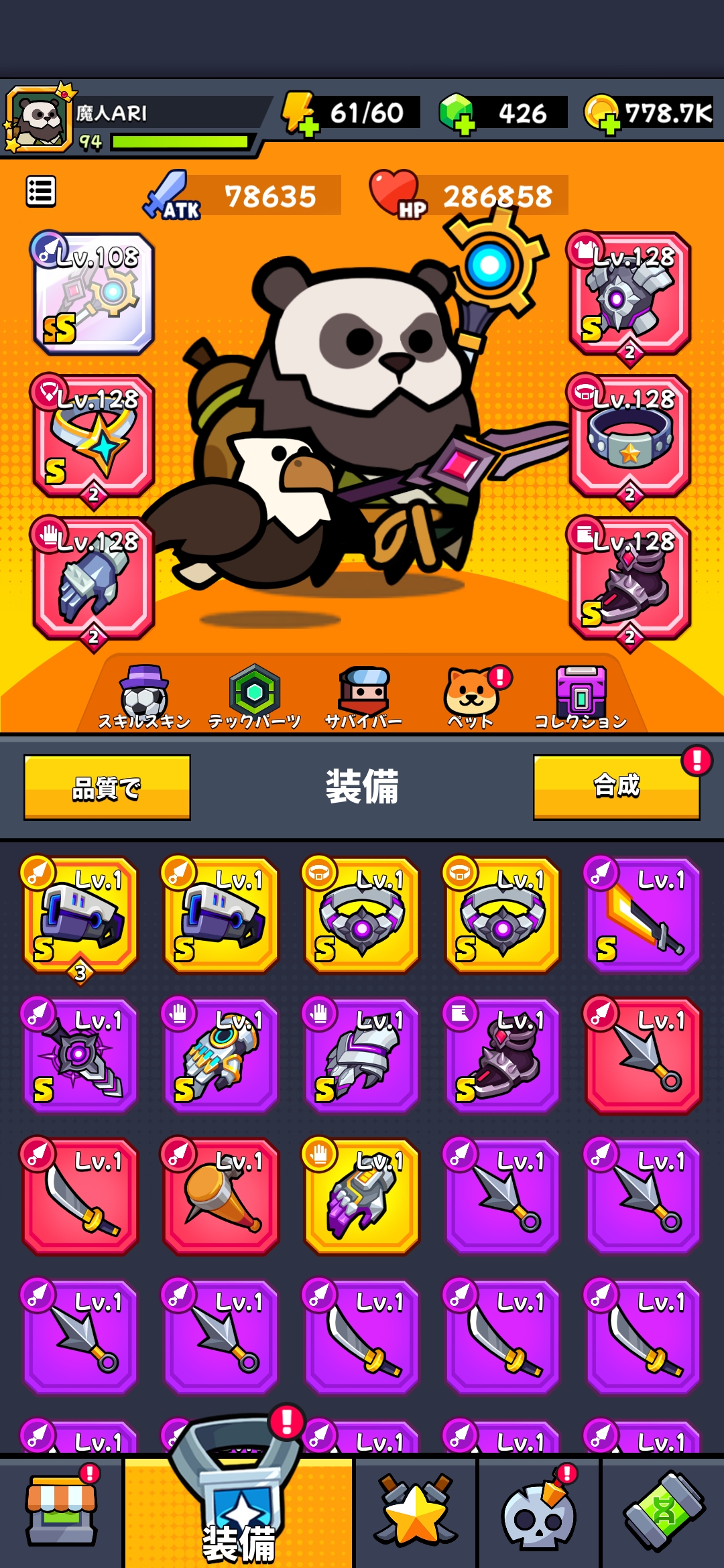Open the player profile avatar
724x1568 pixels.
point(39,121)
